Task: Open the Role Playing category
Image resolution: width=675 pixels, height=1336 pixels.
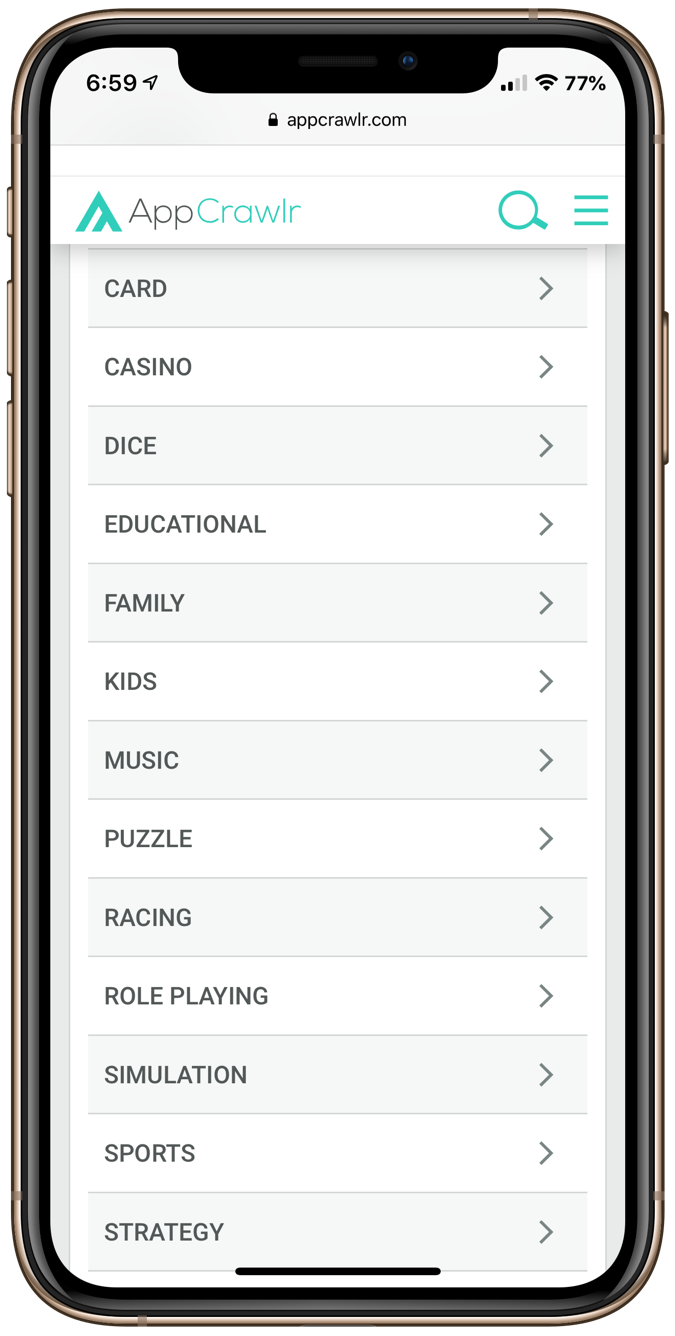Action: click(337, 996)
